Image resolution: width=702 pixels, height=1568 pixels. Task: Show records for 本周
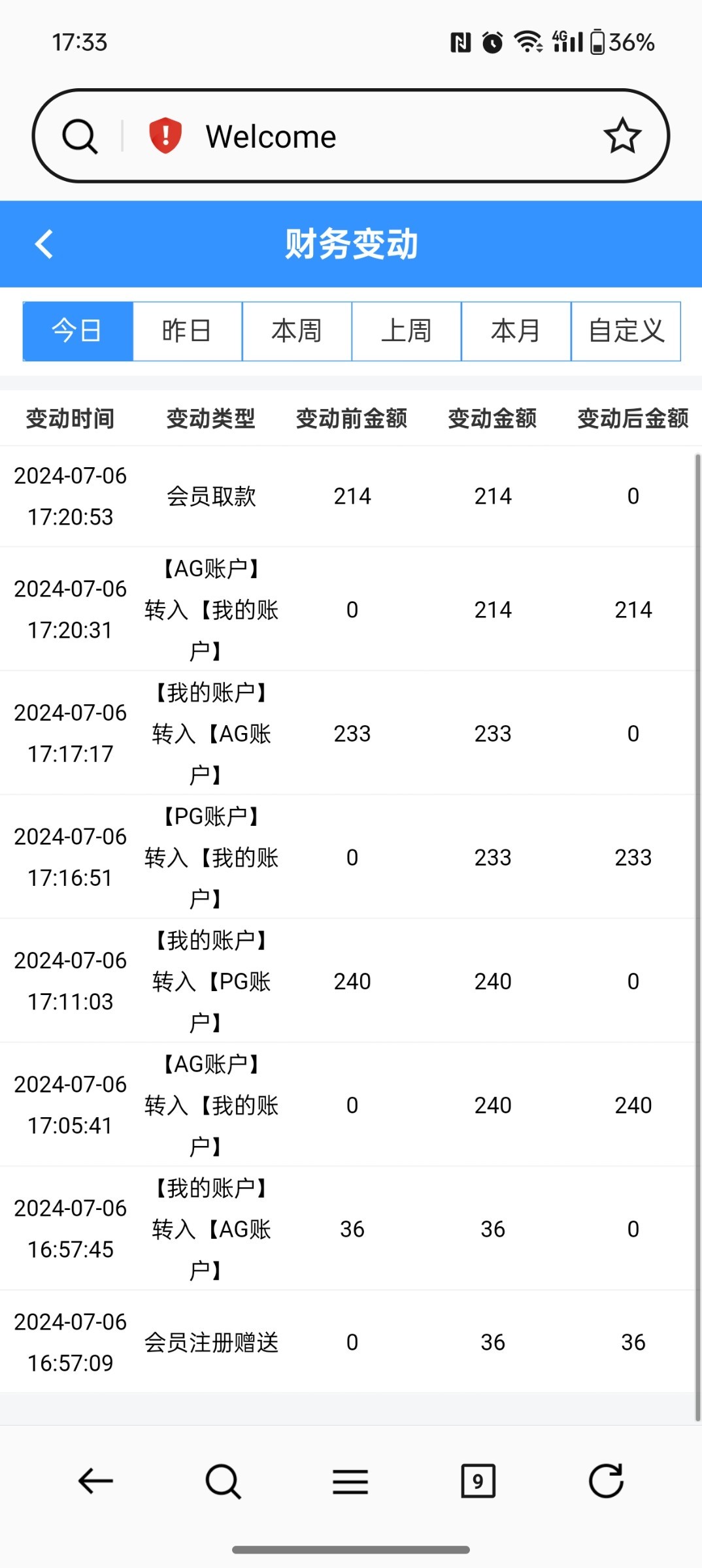pos(297,331)
